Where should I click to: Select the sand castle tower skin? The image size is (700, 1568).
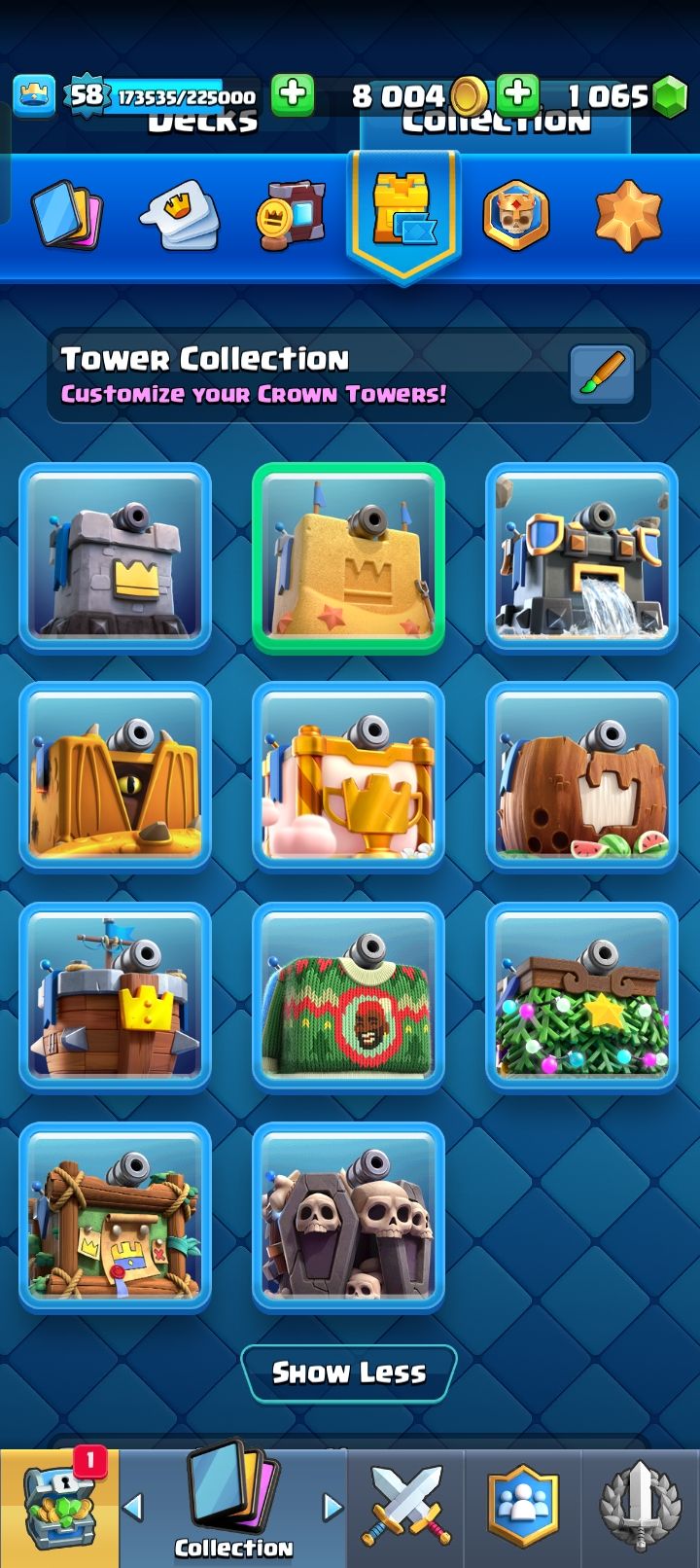click(x=348, y=557)
